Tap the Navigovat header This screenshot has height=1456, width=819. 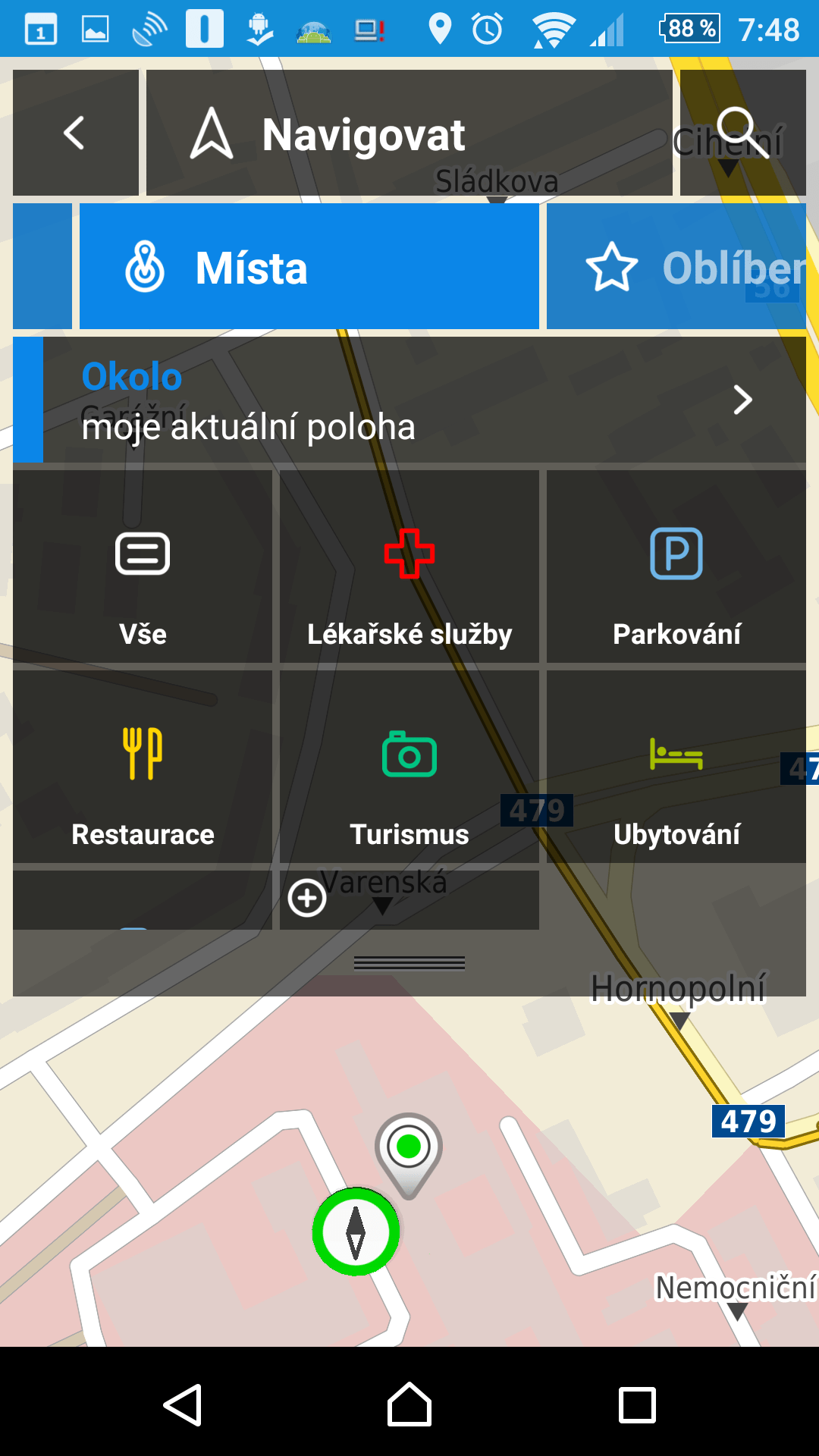point(409,133)
